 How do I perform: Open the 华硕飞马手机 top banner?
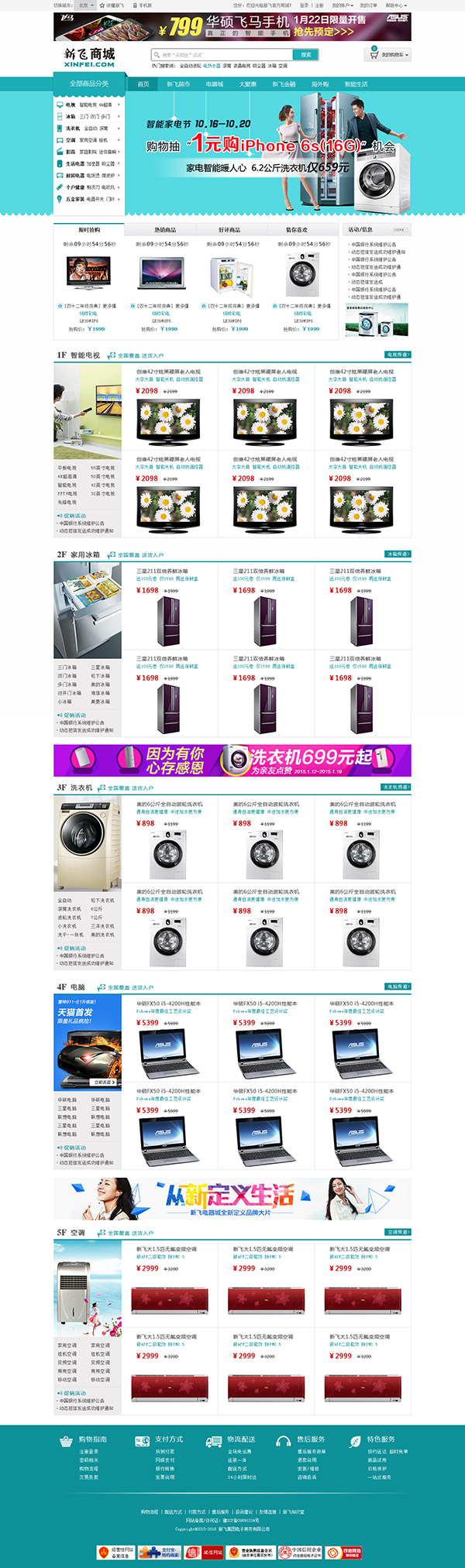(232, 26)
